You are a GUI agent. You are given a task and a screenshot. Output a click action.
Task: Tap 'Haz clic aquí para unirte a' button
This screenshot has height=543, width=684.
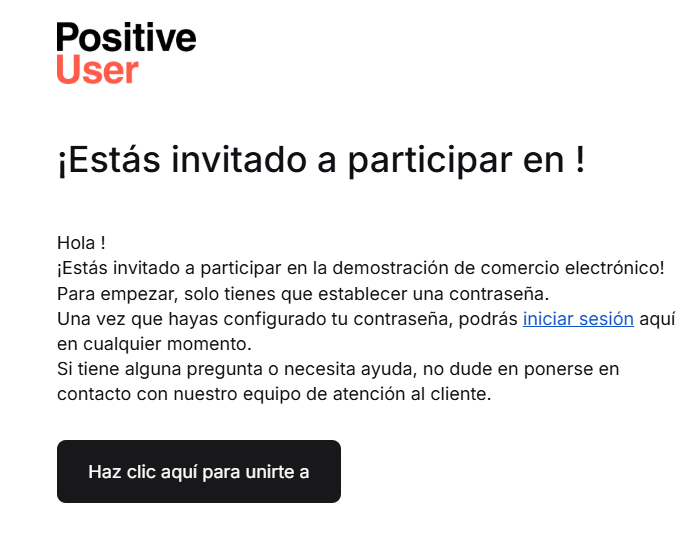click(x=199, y=471)
